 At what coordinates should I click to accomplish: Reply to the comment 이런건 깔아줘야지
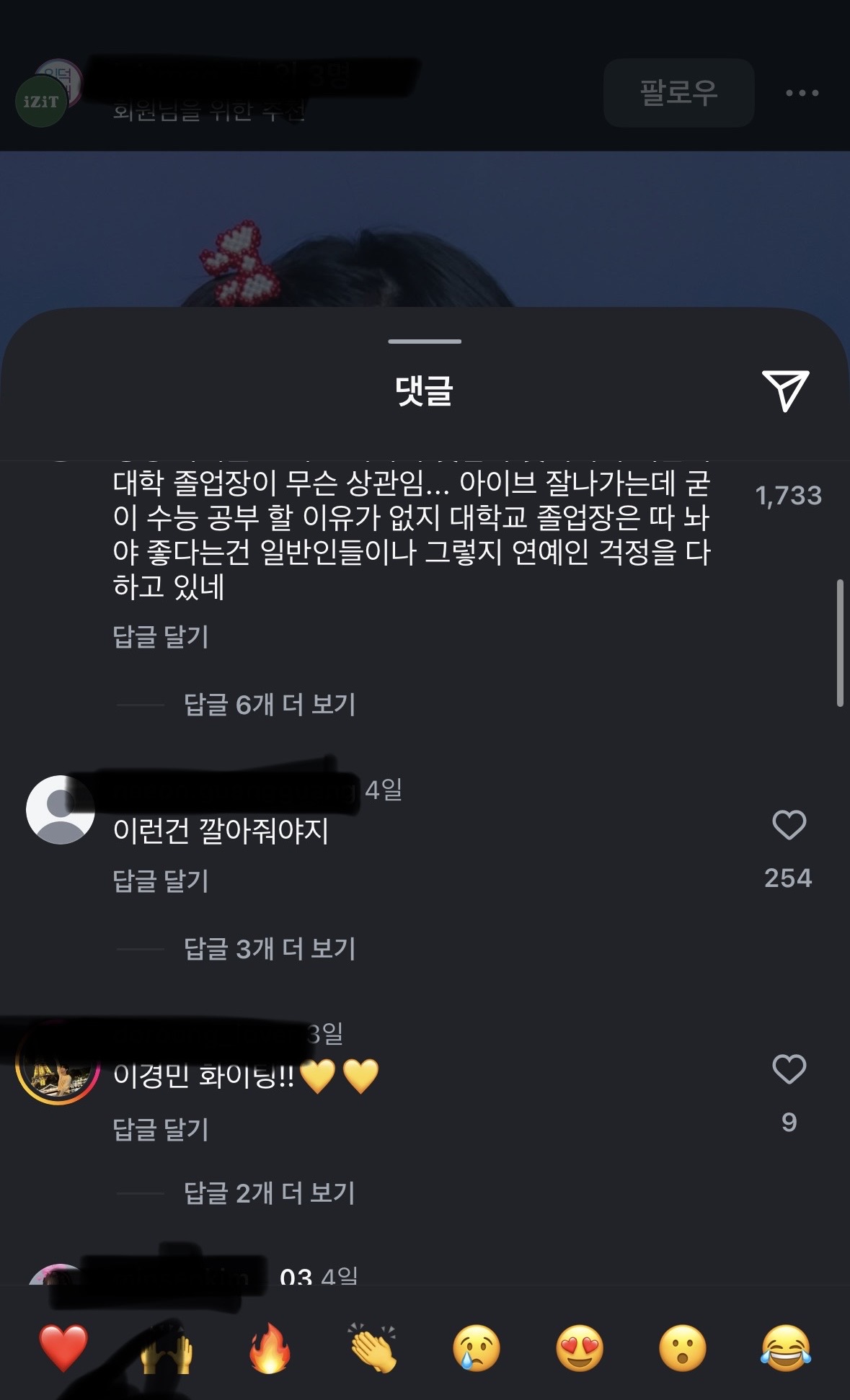[x=161, y=880]
